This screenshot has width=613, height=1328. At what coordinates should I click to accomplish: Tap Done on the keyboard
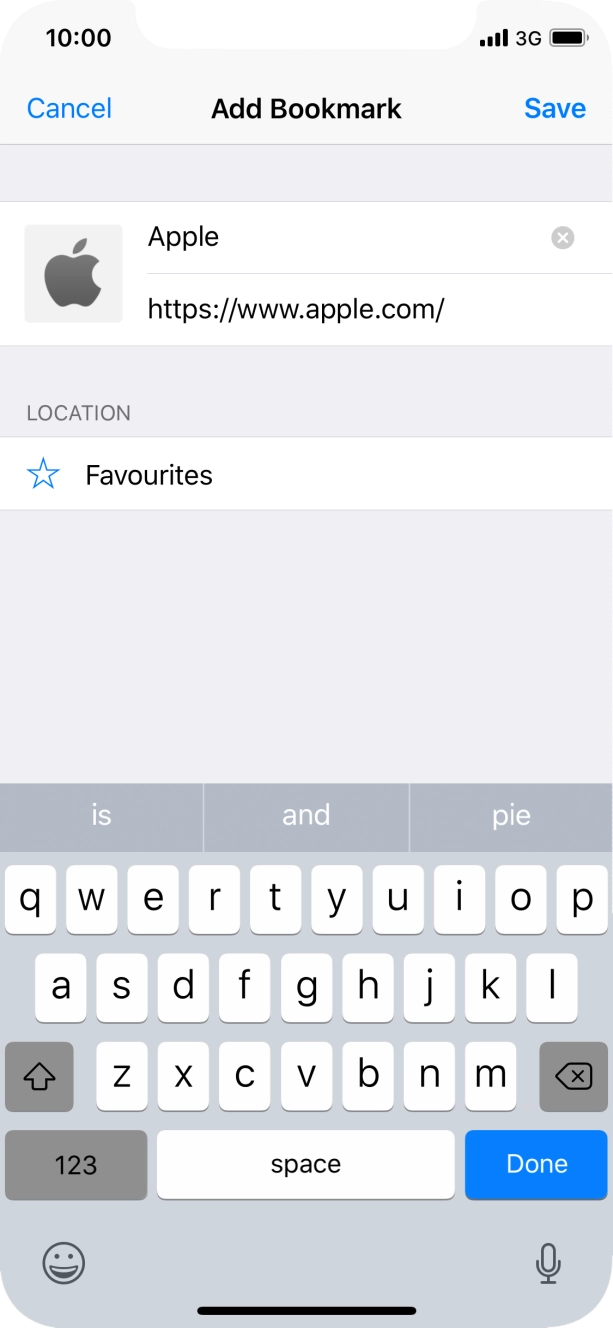coord(536,1164)
